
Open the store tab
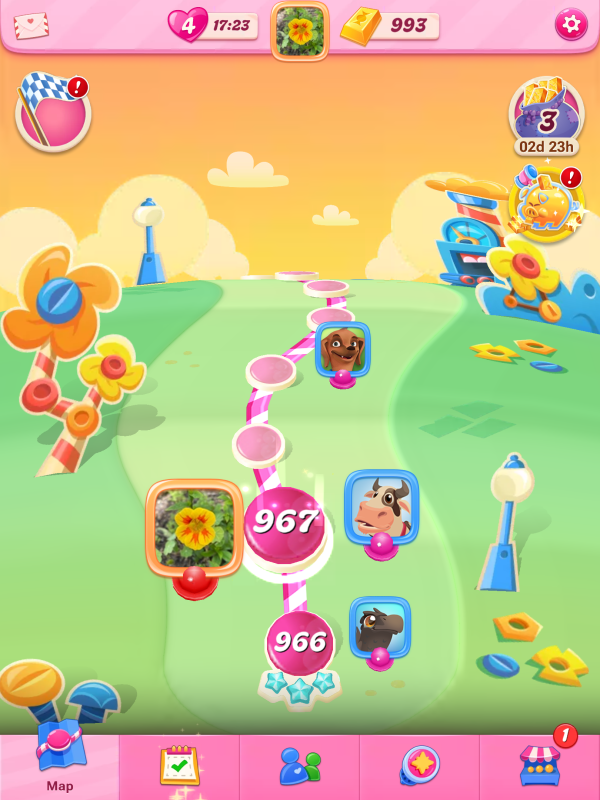539,766
